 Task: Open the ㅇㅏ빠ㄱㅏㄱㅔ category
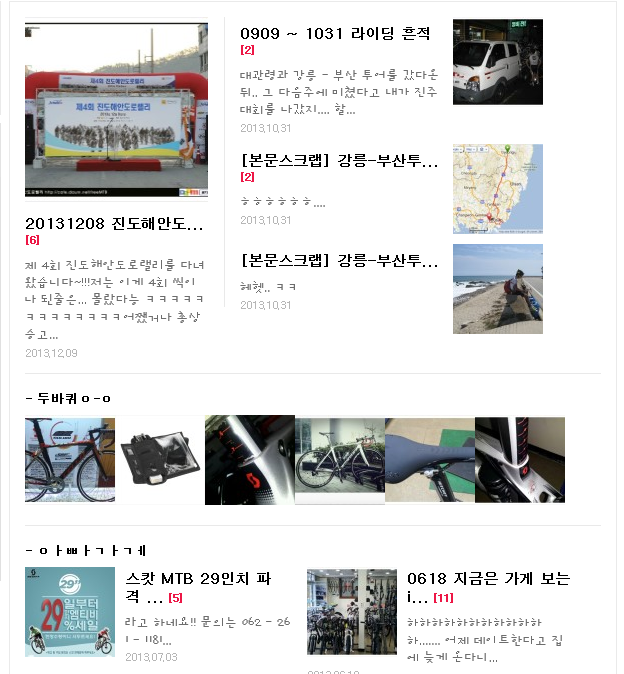click(x=88, y=550)
